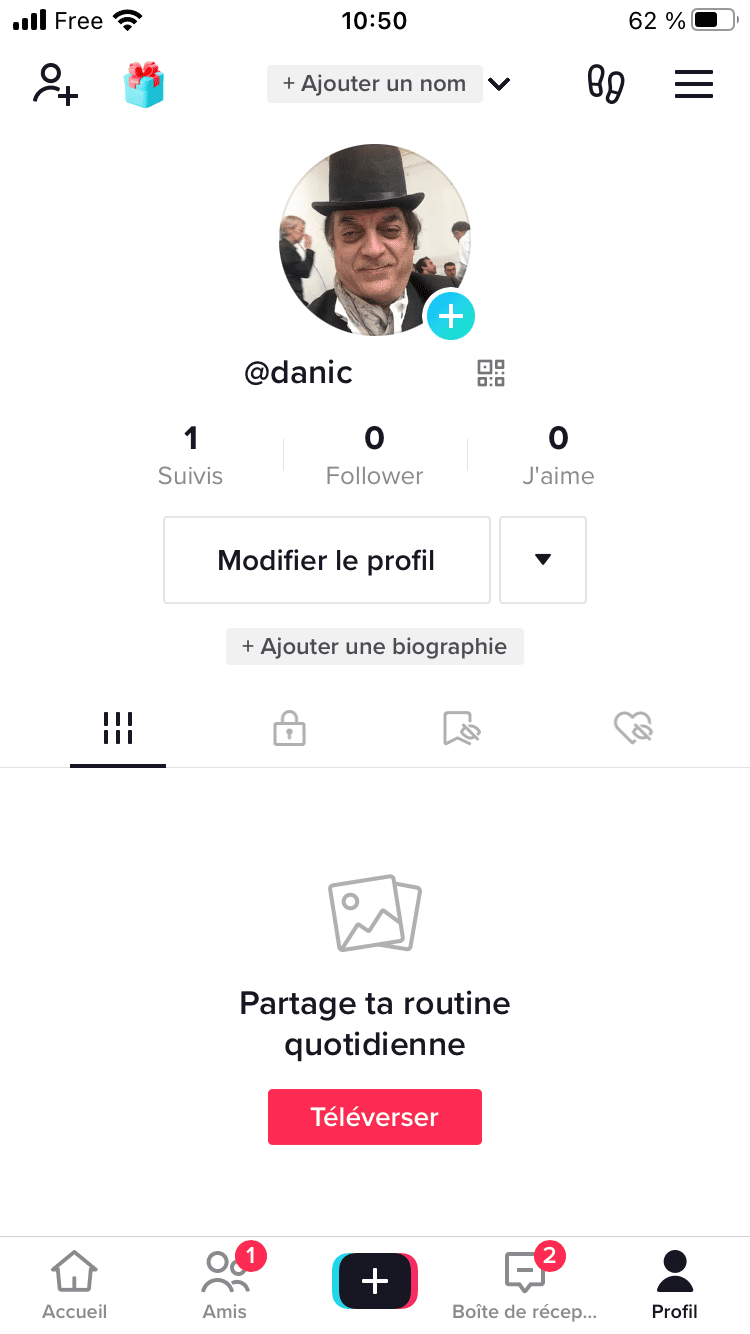Tap '+ Ajouter une biographie'
Viewport: 750px width, 1334px height.
point(374,646)
